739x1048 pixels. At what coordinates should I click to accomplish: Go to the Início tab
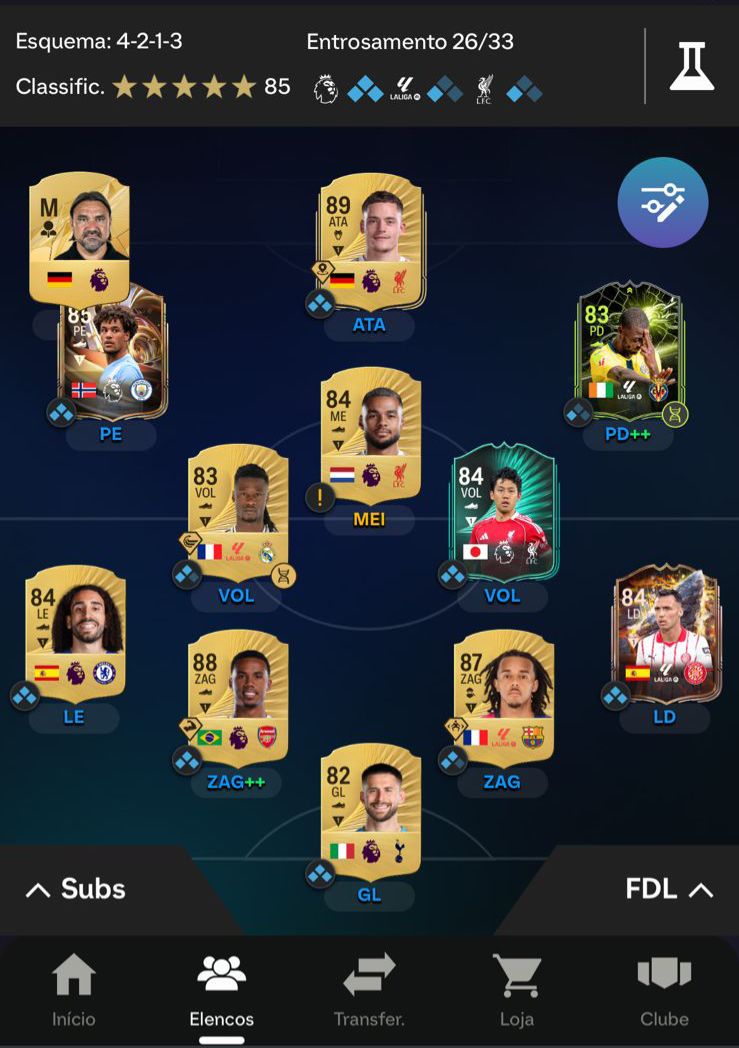pos(75,990)
